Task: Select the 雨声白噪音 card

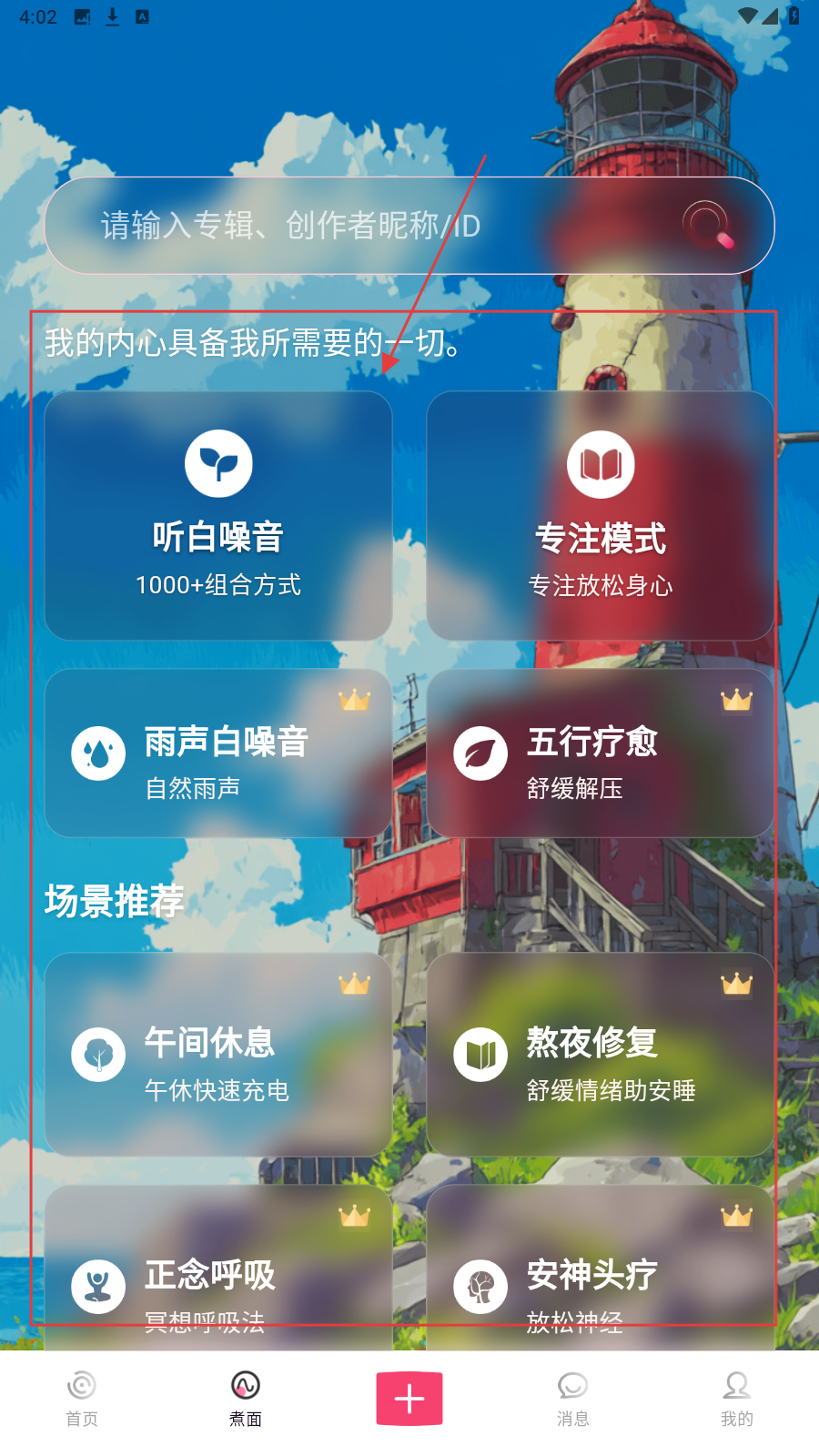Action: (218, 753)
